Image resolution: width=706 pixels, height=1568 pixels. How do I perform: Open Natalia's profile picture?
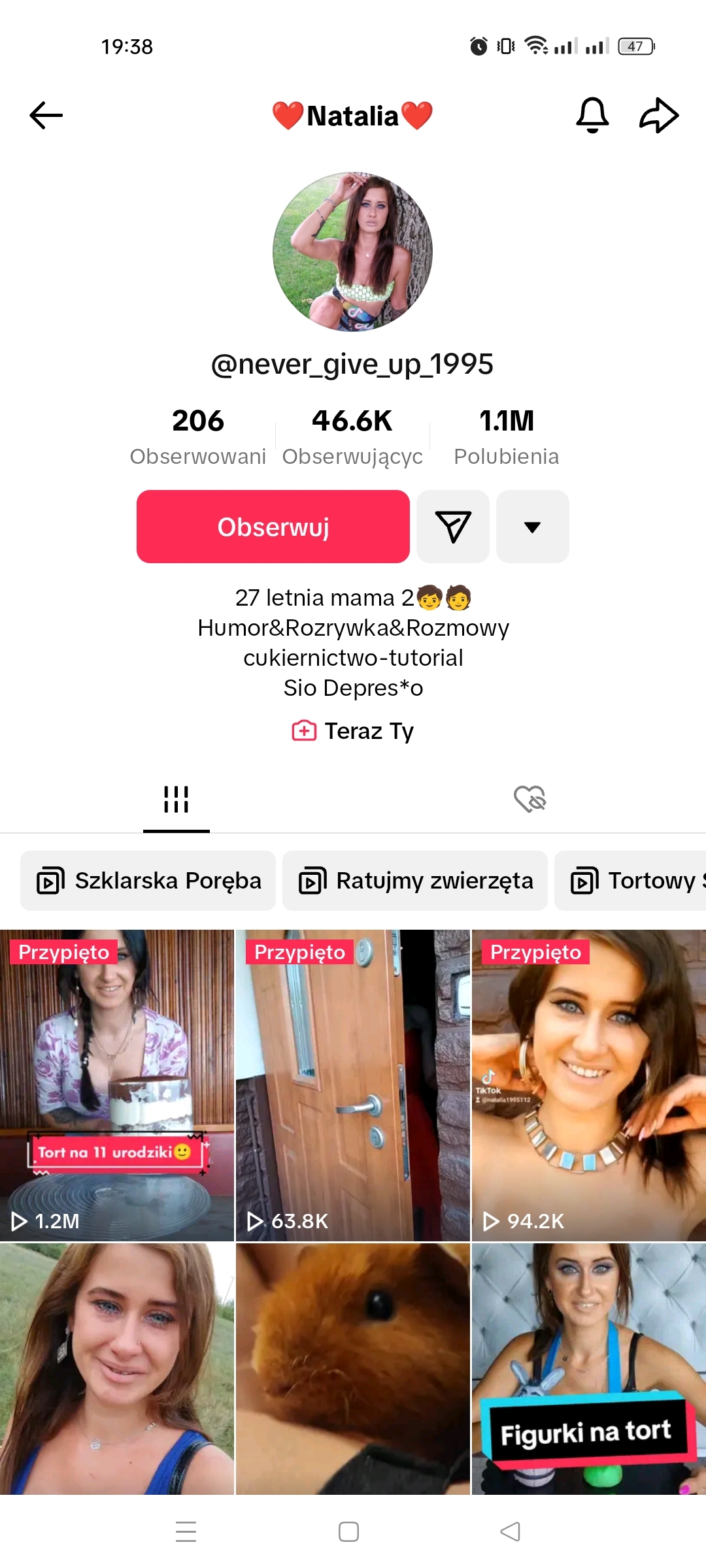(352, 252)
